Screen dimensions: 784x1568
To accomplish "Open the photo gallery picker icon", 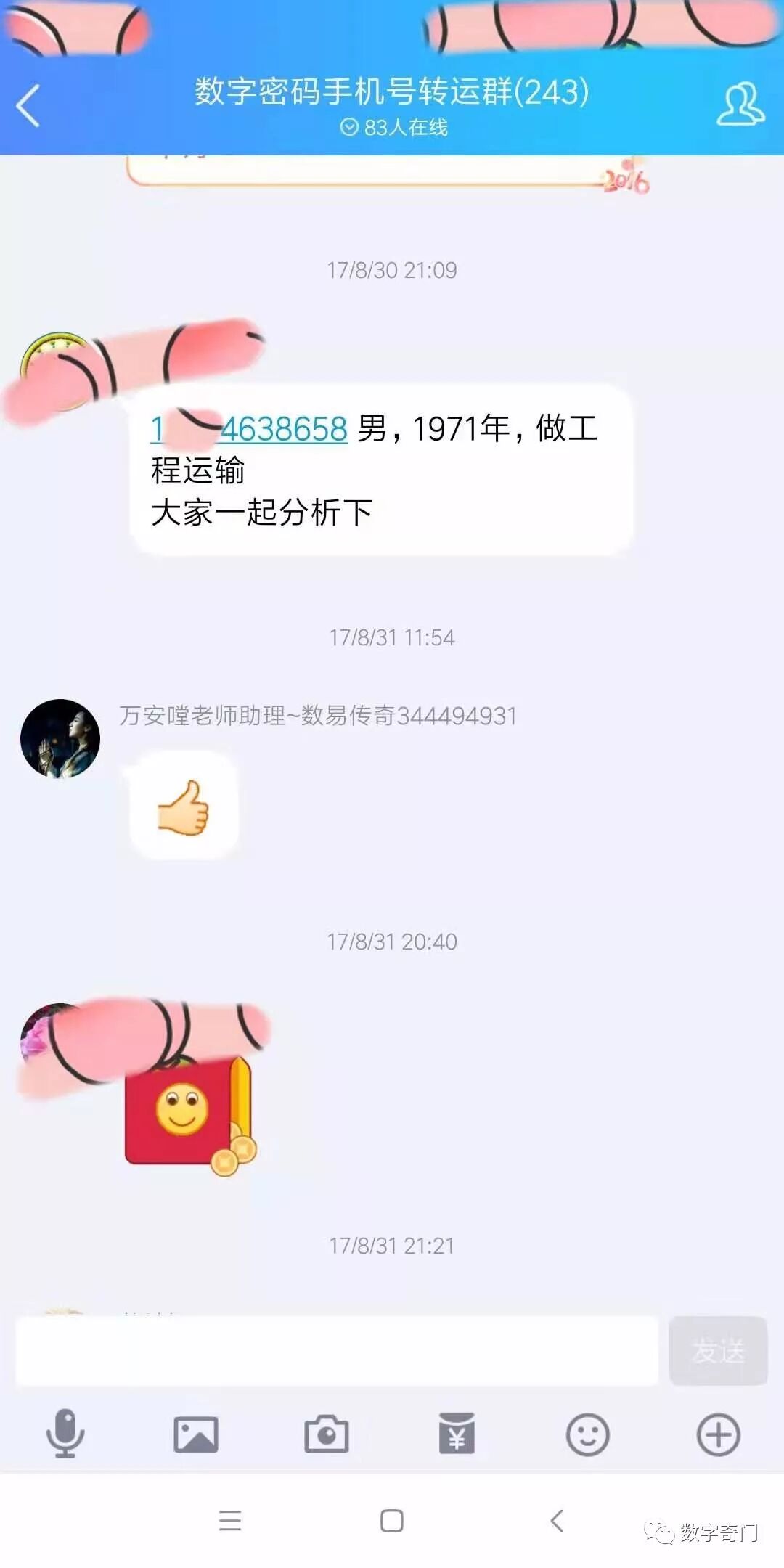I will 195,1433.
